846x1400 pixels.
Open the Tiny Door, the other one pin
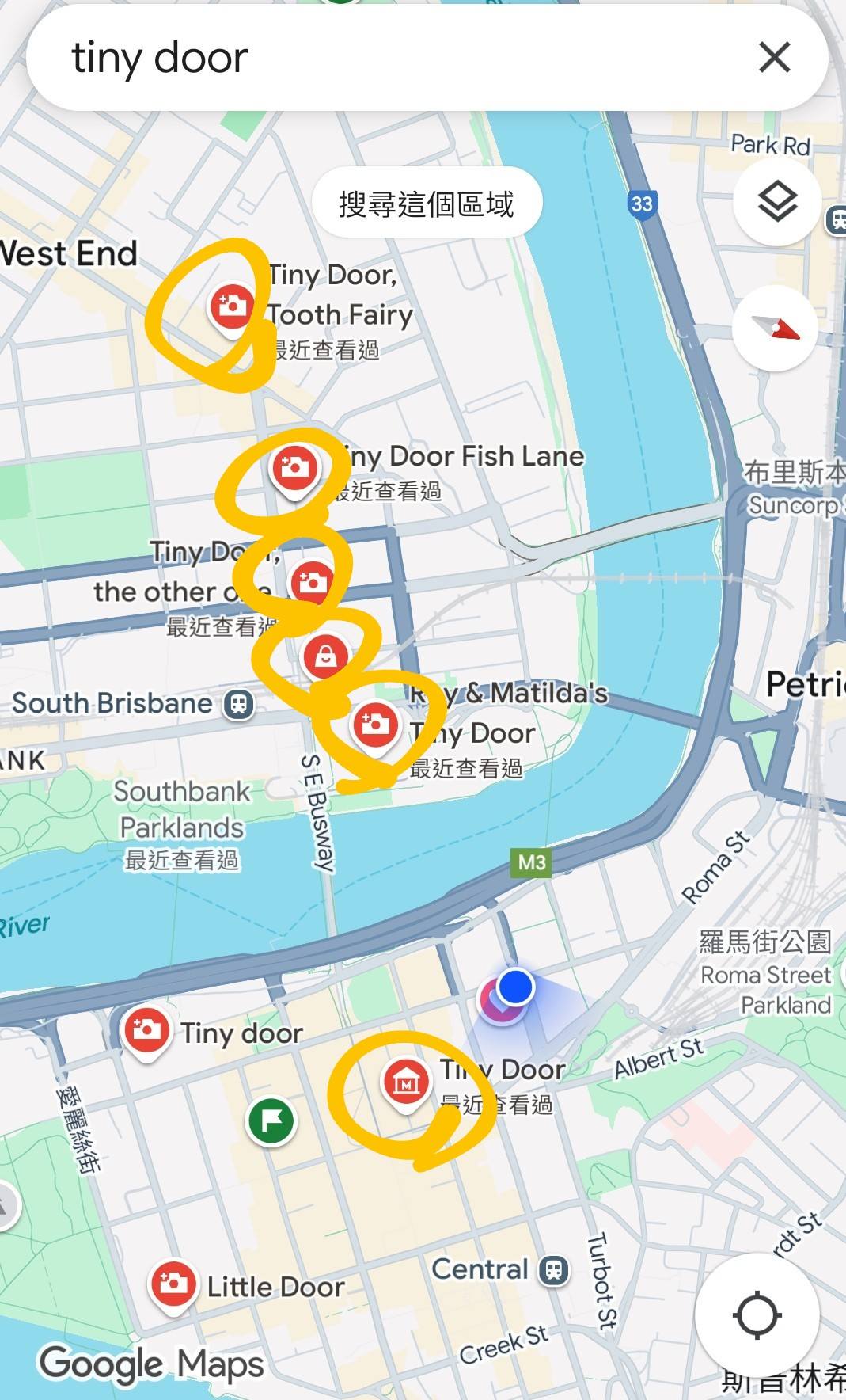(x=313, y=584)
